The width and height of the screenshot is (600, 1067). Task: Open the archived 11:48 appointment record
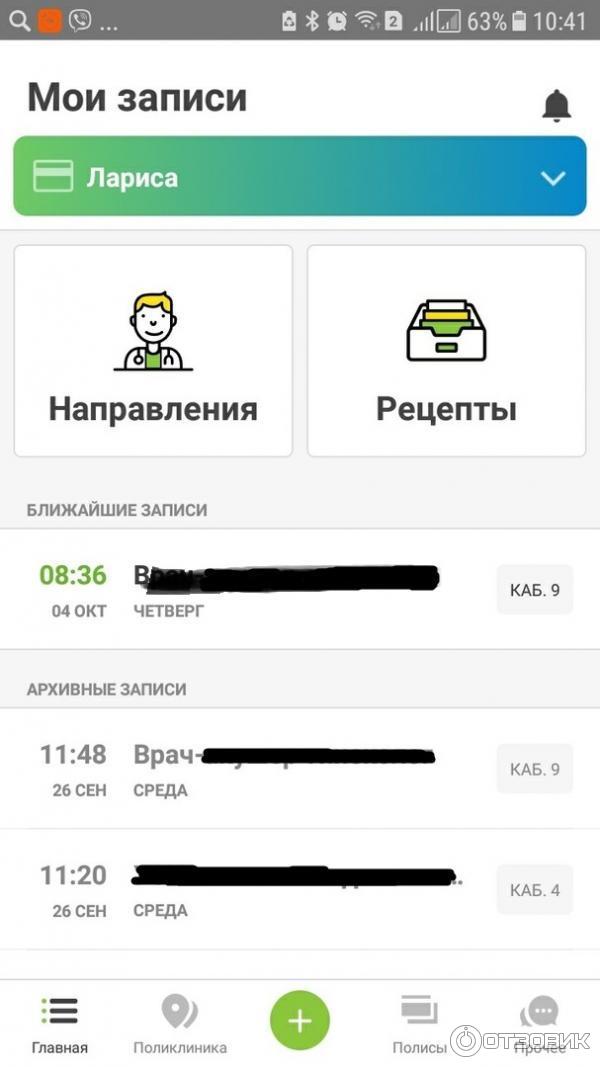coord(300,769)
